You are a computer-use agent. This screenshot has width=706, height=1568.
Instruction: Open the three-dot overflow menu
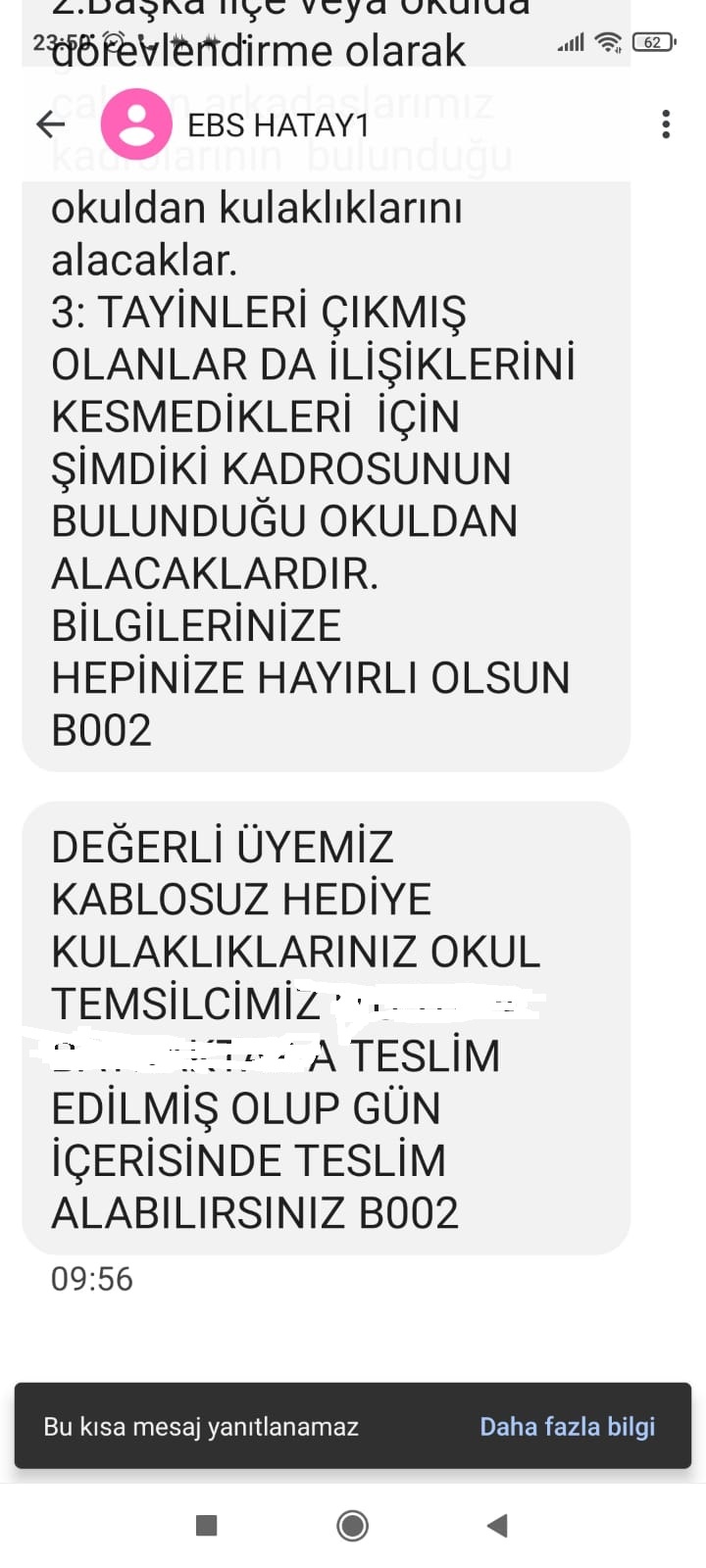(x=666, y=124)
